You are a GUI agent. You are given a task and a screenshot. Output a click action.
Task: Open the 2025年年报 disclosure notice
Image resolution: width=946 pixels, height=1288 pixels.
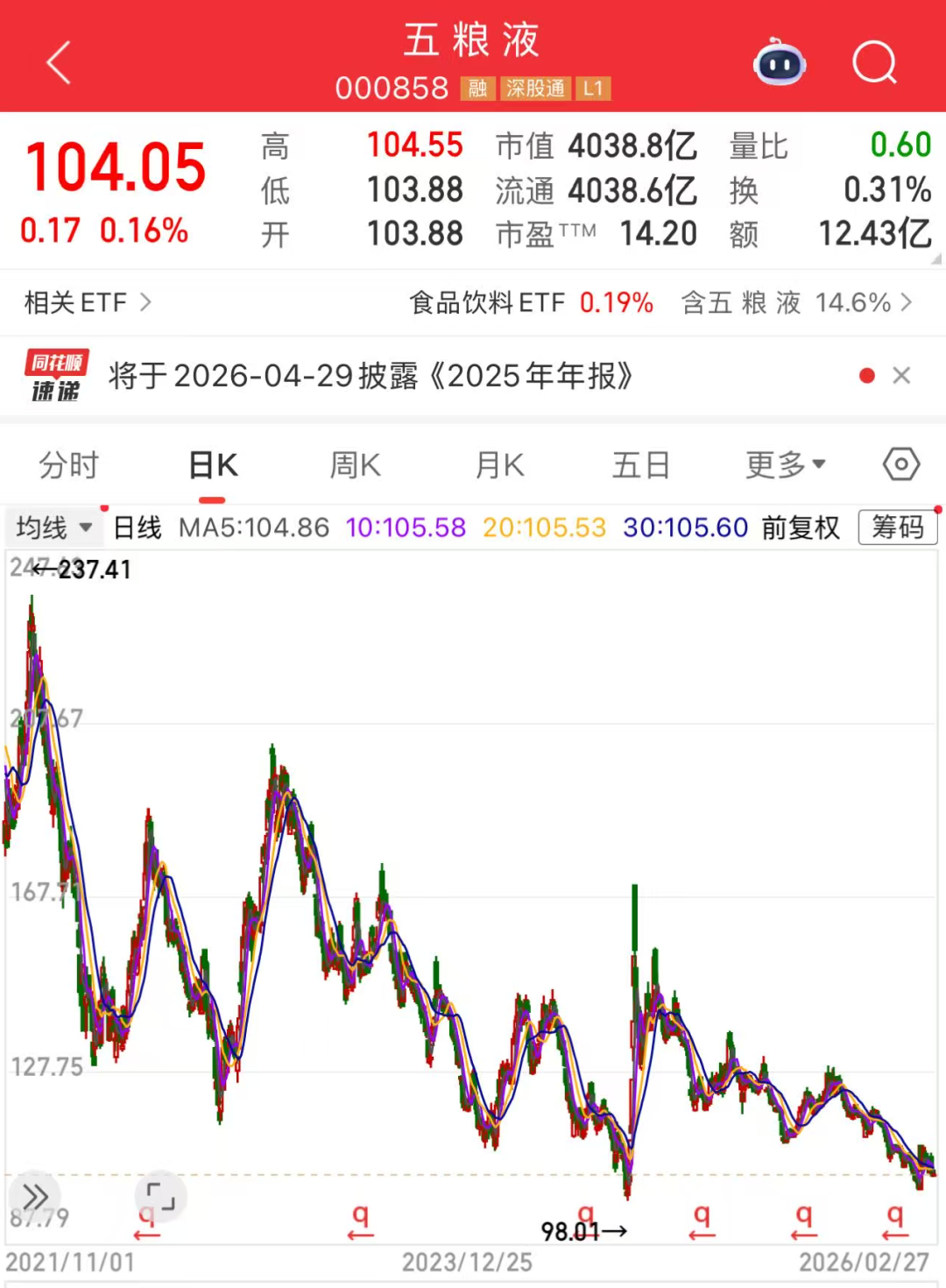[370, 376]
